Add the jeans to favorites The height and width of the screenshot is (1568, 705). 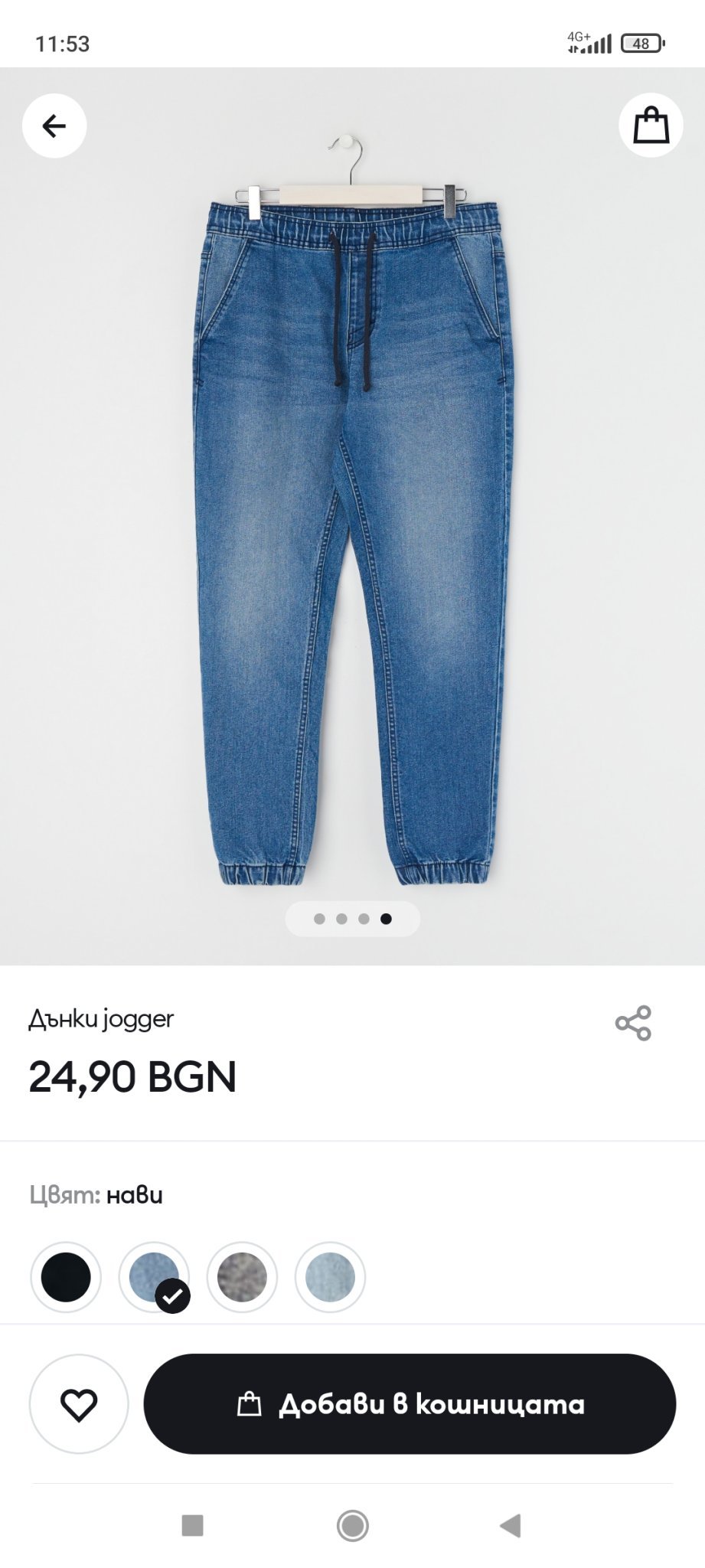coord(79,1404)
